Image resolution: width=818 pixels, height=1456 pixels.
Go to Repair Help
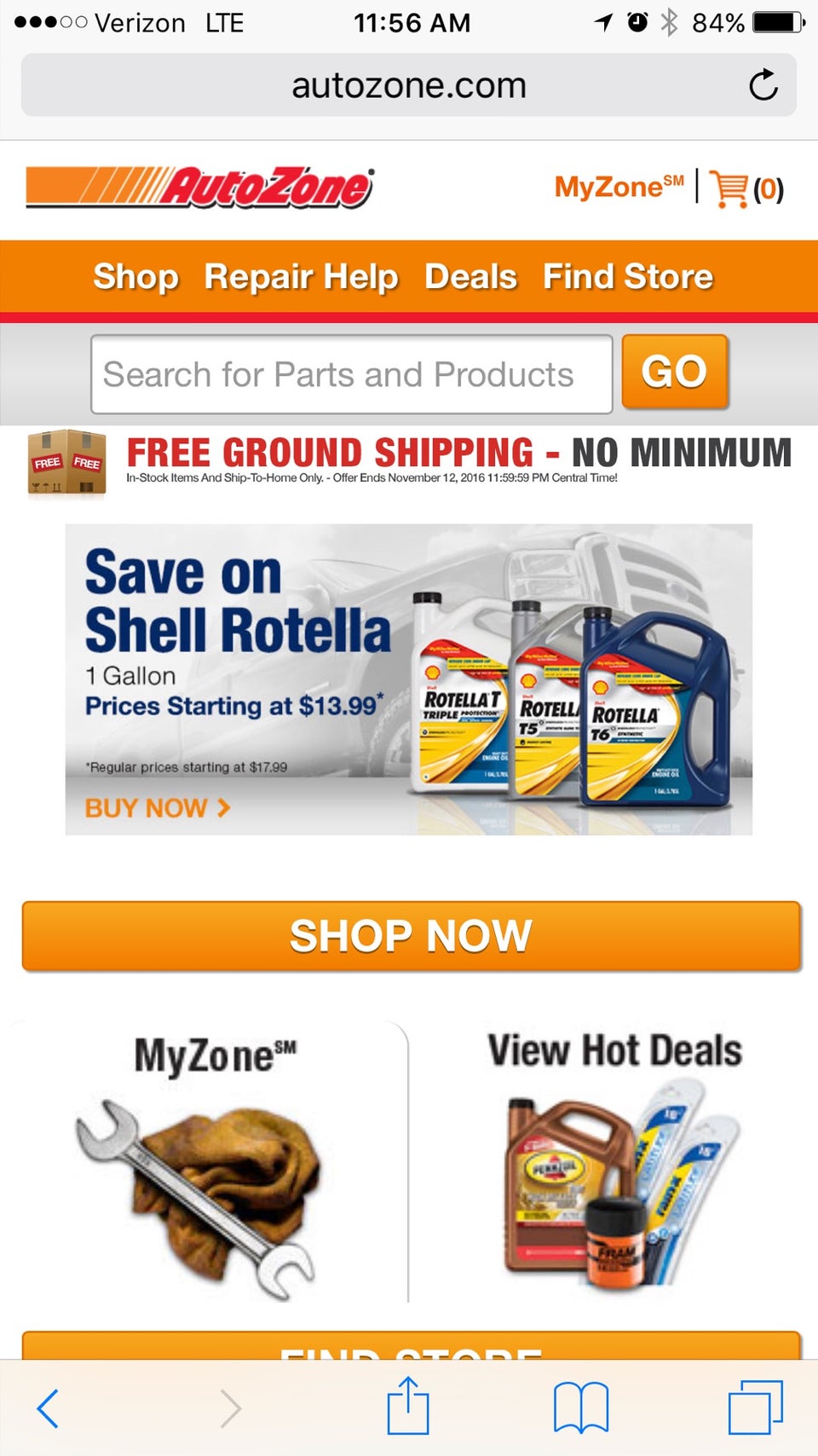pyautogui.click(x=301, y=277)
